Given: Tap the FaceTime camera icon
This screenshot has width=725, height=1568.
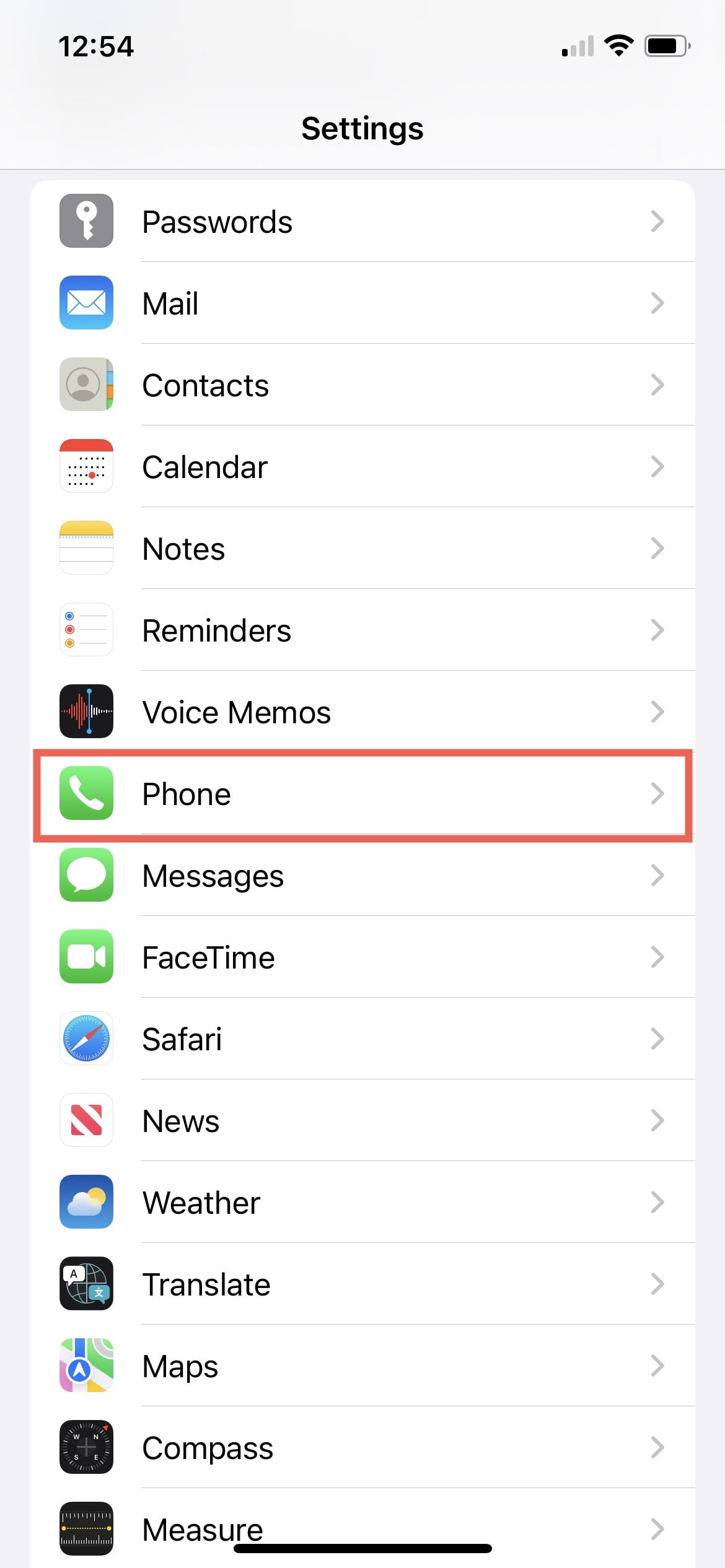Looking at the screenshot, I should [86, 957].
